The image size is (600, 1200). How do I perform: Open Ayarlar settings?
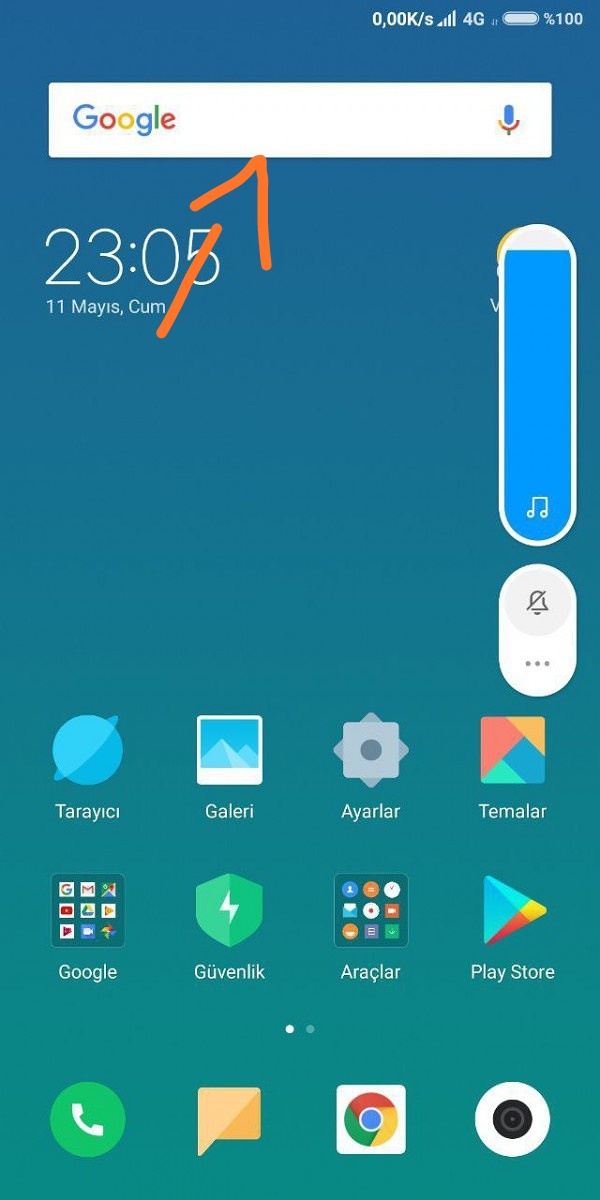tap(371, 768)
